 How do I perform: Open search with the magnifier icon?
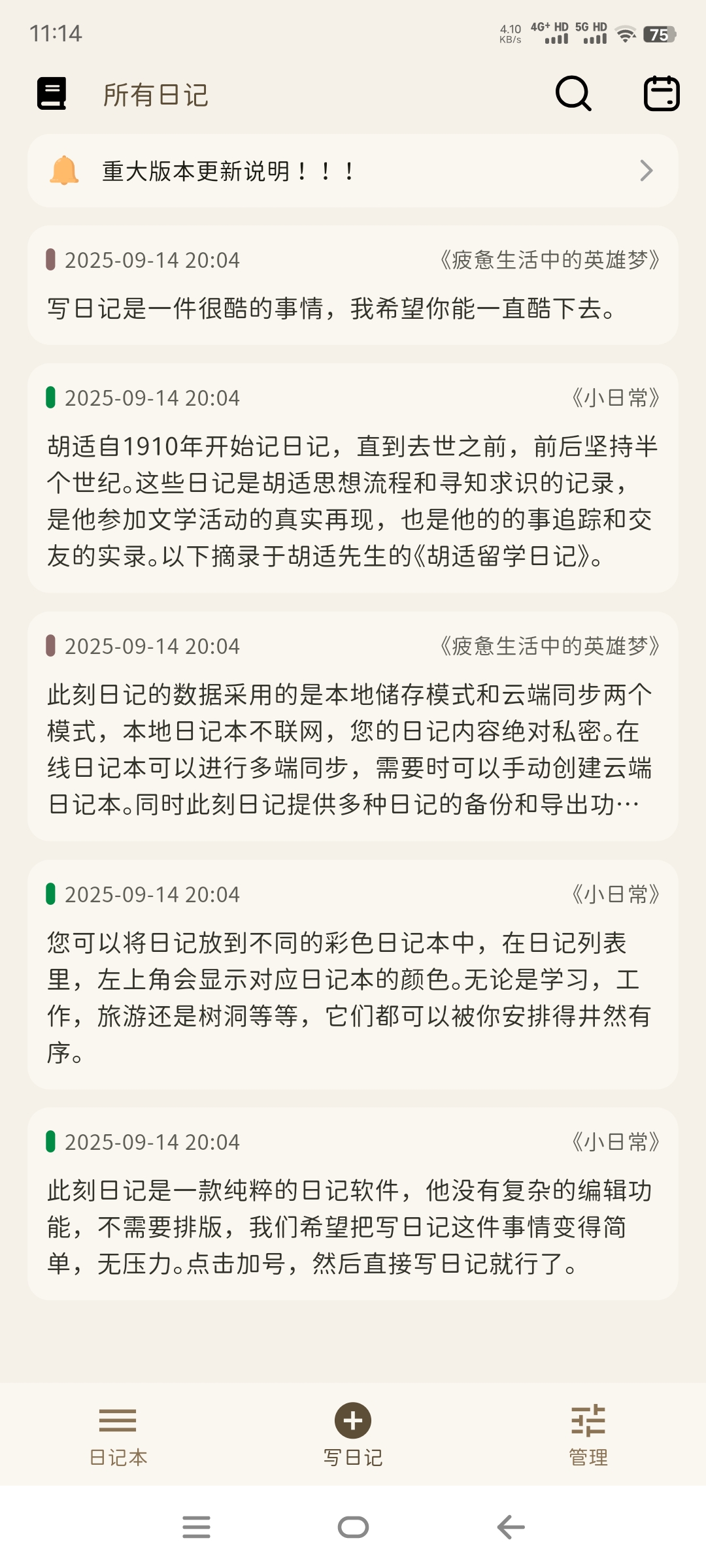tap(573, 93)
